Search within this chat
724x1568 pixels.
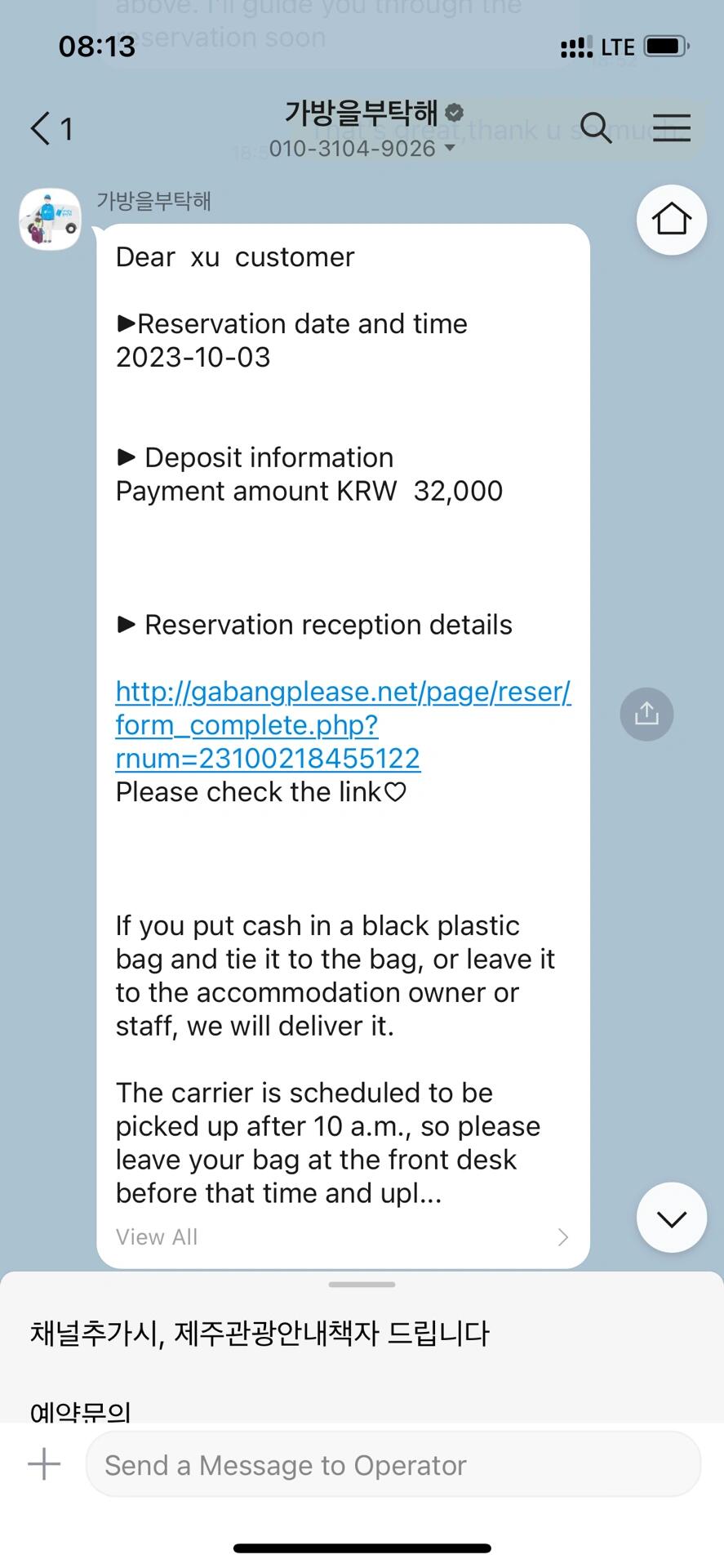[x=596, y=128]
